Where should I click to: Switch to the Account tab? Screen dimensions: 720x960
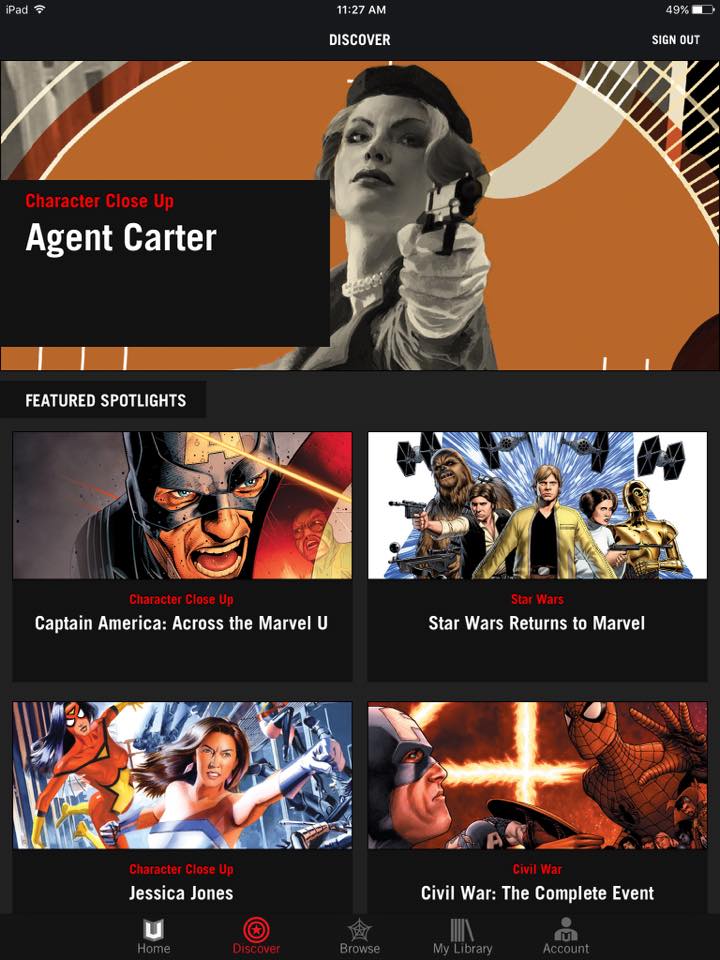(x=566, y=937)
